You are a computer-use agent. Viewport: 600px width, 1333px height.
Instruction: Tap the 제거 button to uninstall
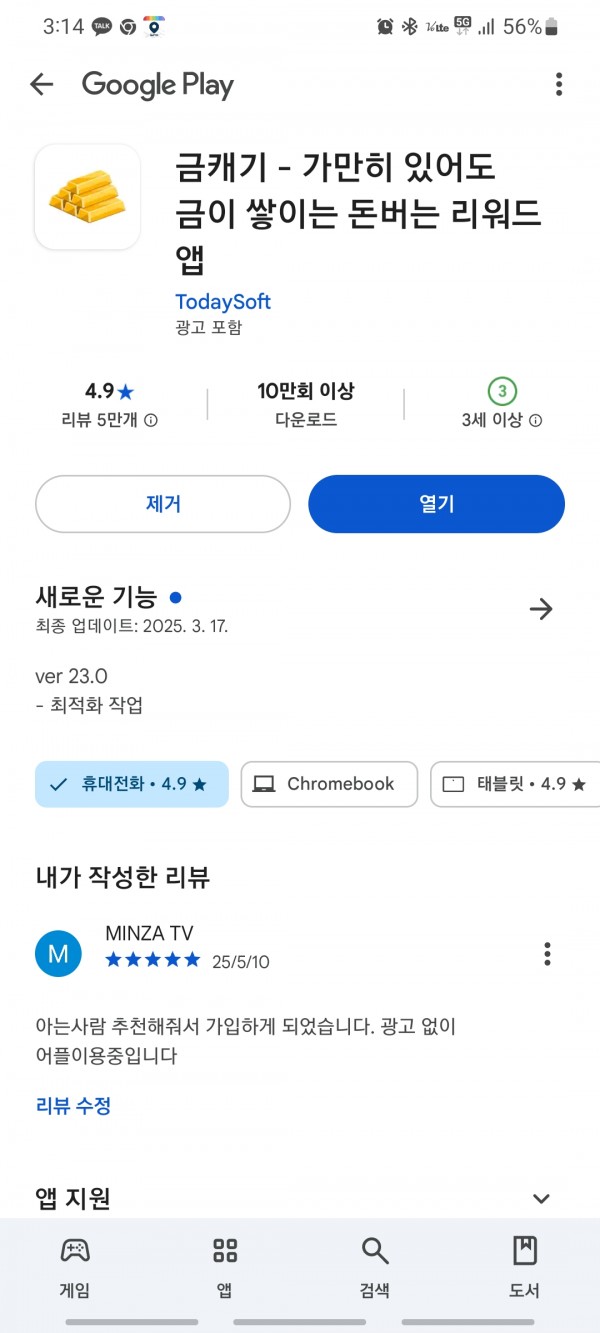click(x=163, y=504)
